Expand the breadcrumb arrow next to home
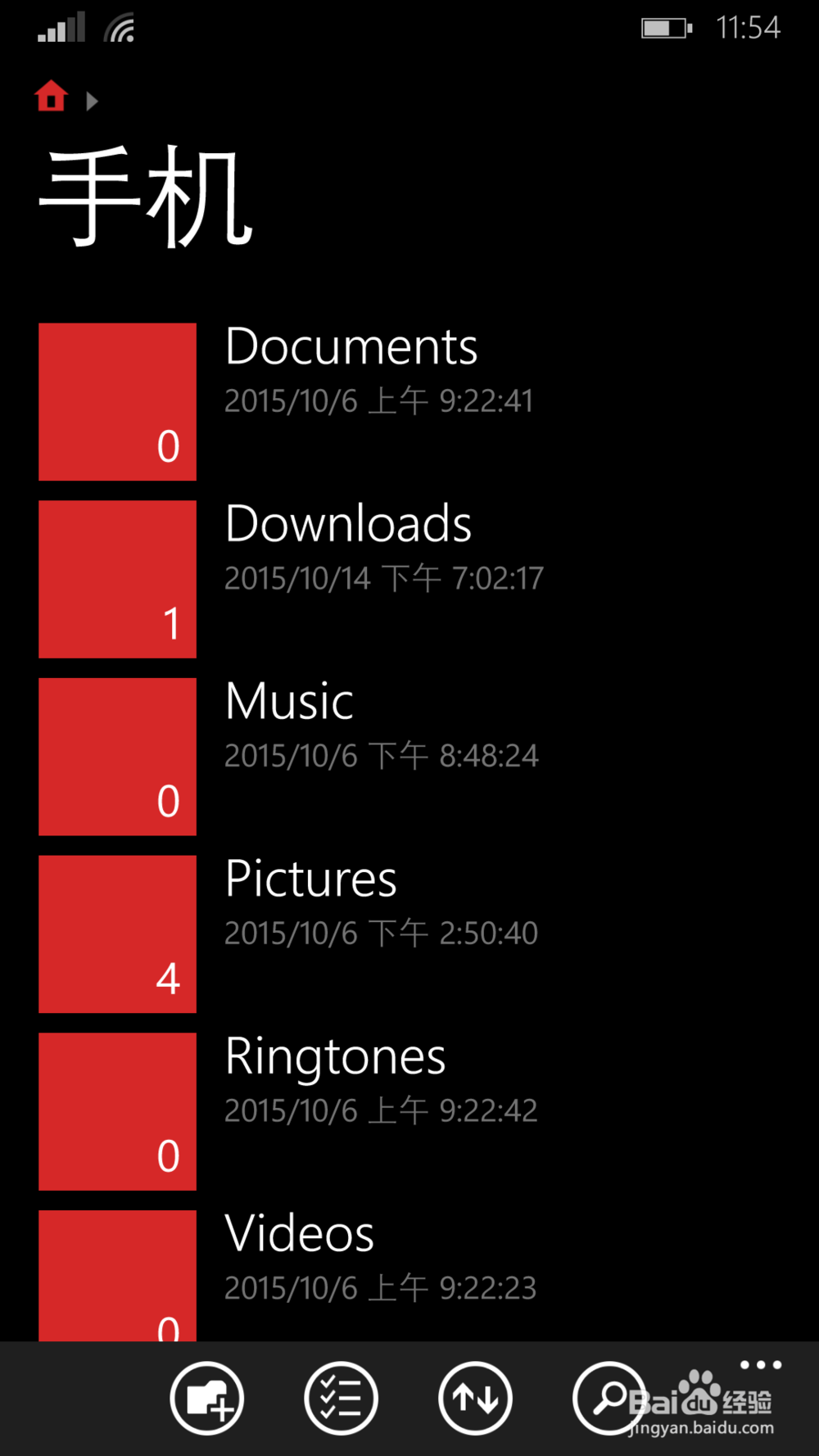This screenshot has width=819, height=1456. [x=93, y=100]
